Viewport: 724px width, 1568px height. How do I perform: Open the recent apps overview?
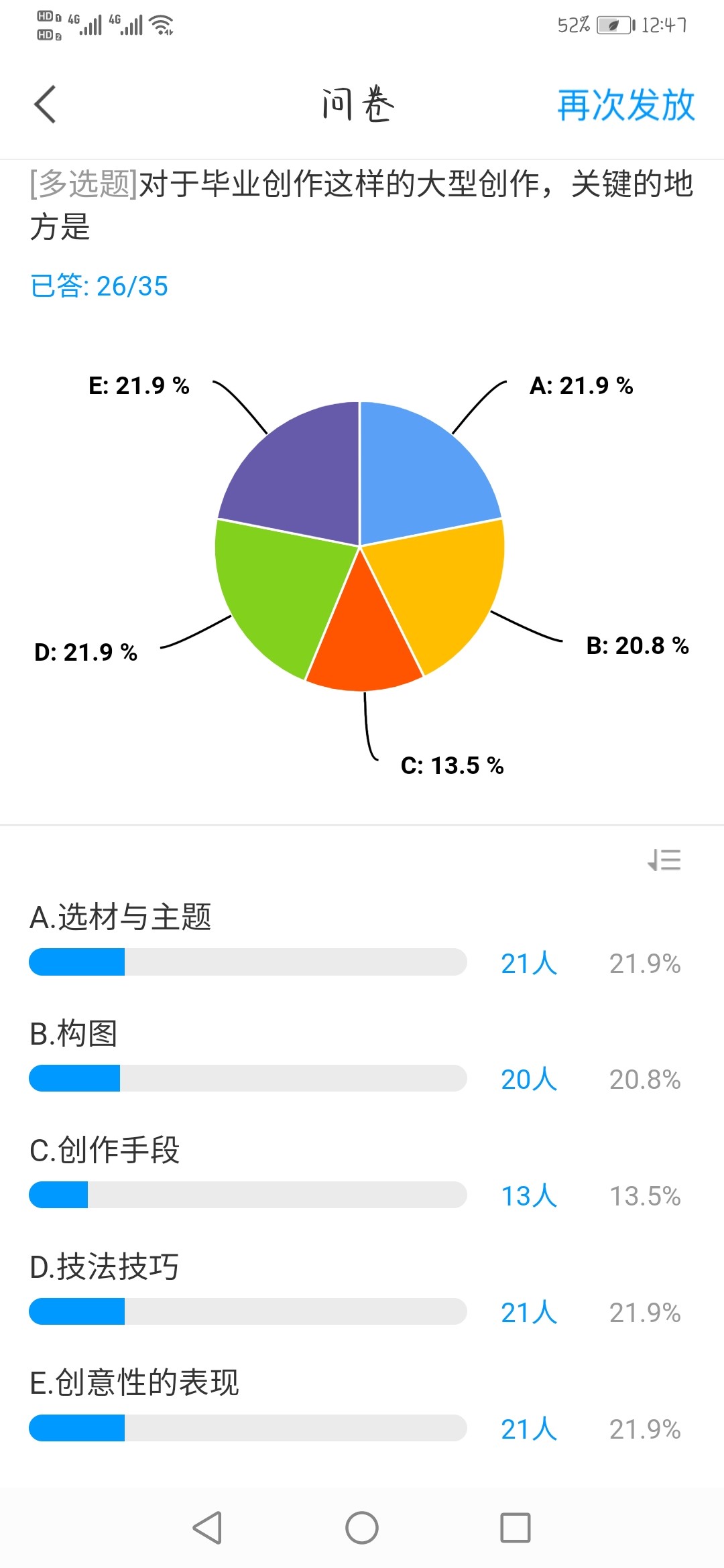coord(516,1528)
